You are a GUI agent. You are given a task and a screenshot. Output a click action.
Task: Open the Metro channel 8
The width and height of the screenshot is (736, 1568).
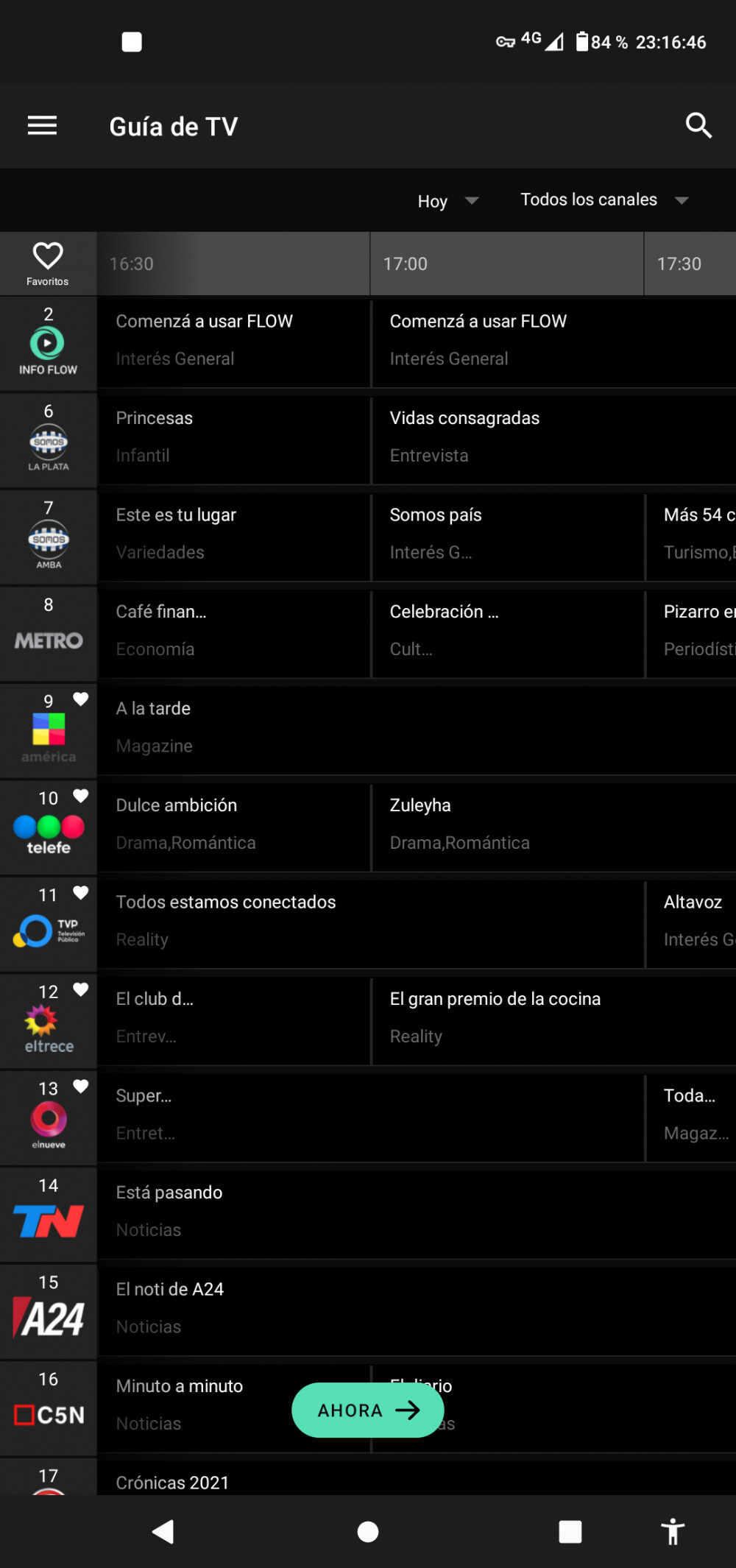(x=48, y=633)
